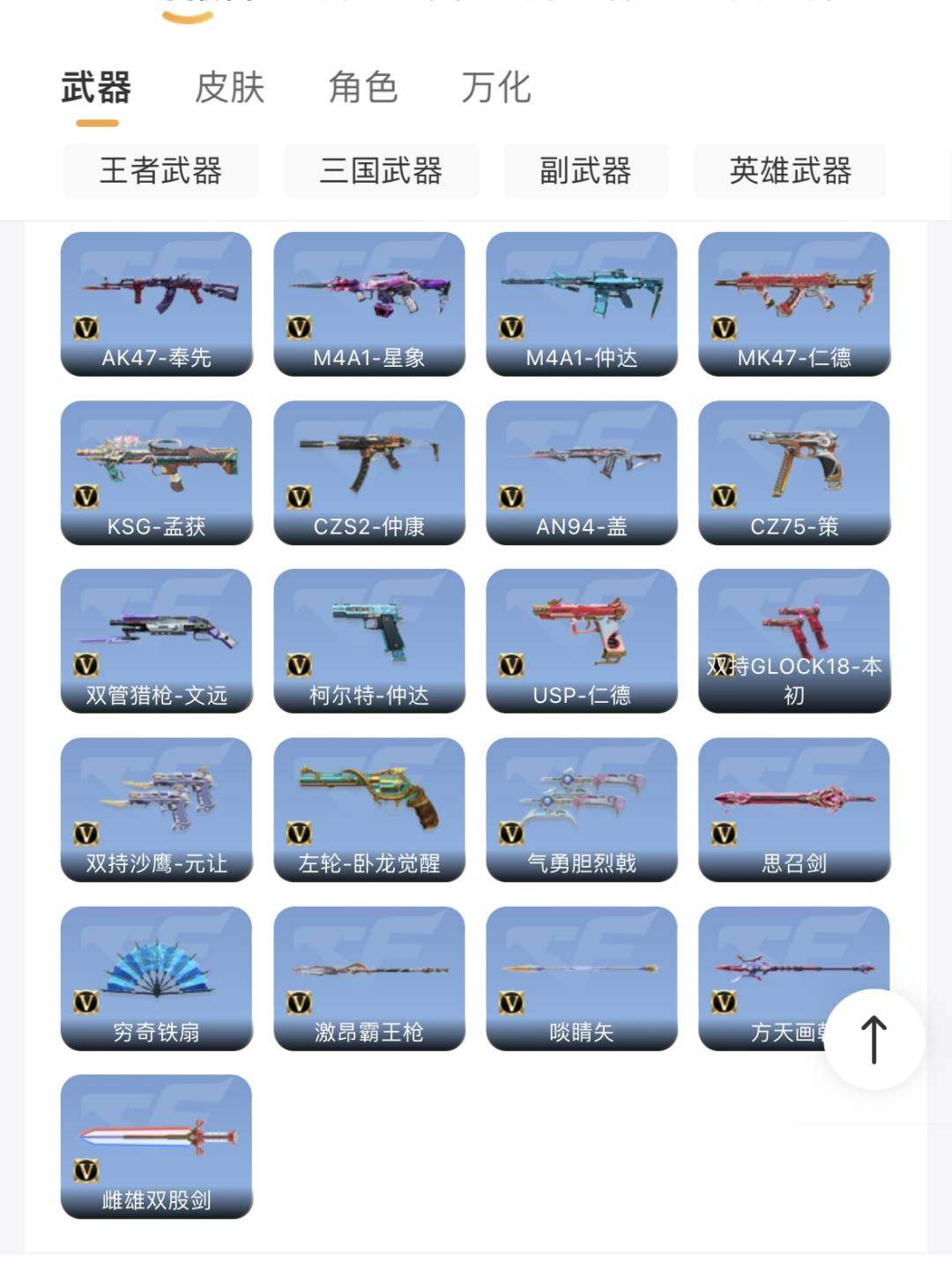Click the V badge on USP-仁德 card
This screenshot has width=952, height=1270.
tap(509, 663)
